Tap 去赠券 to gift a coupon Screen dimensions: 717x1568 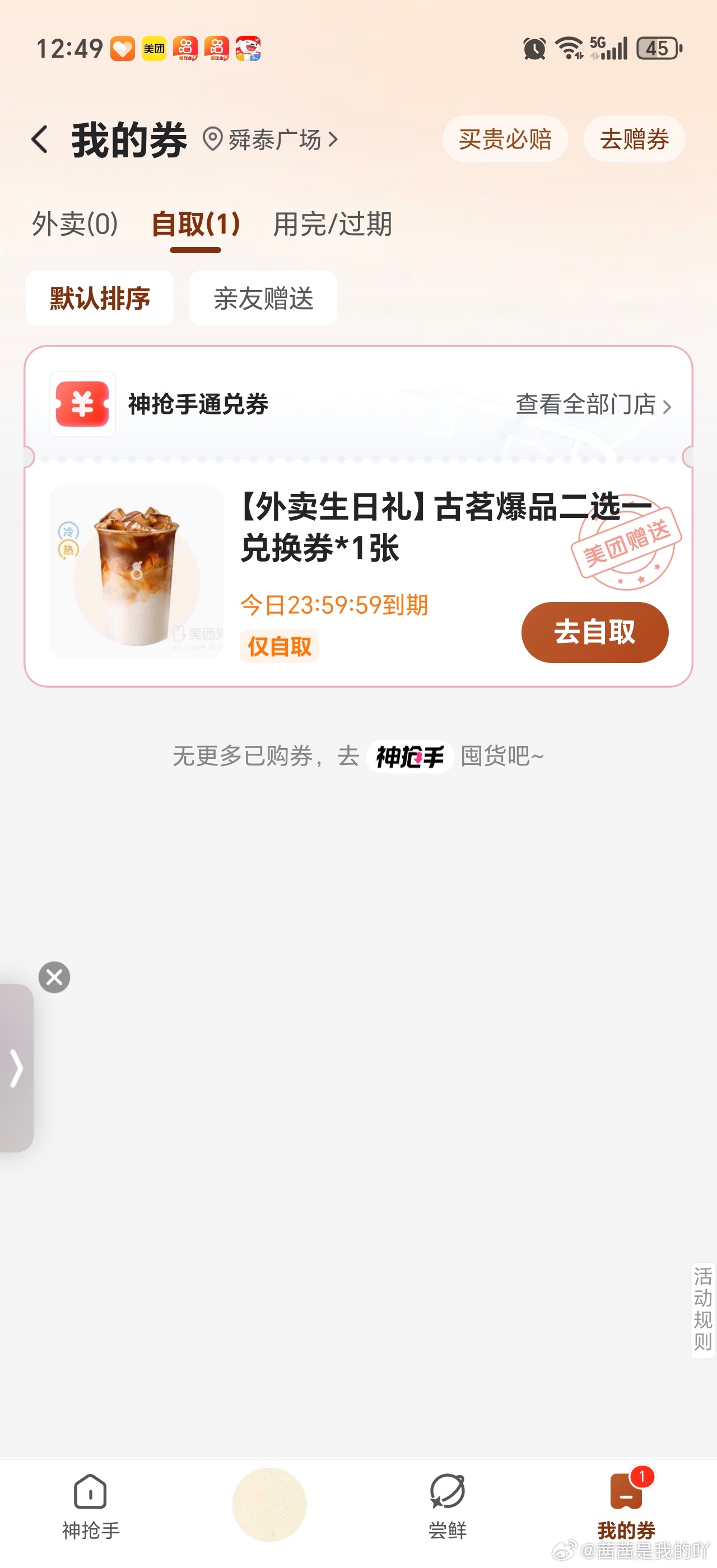(634, 139)
